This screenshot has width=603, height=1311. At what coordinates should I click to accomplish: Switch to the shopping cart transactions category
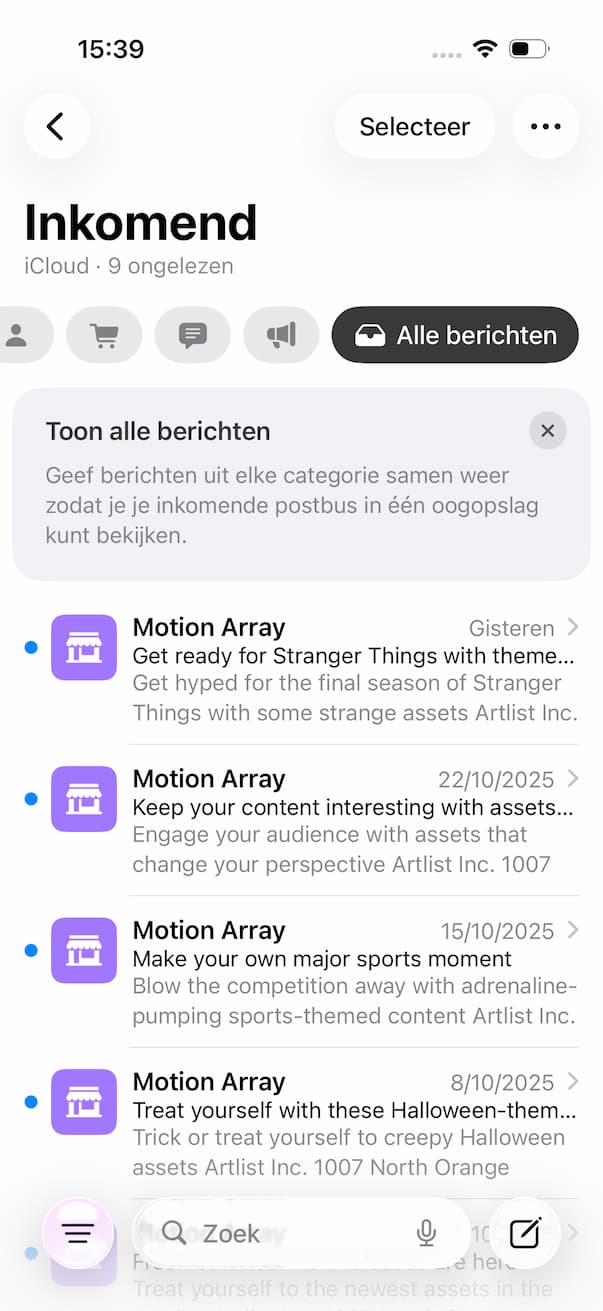[x=104, y=335]
